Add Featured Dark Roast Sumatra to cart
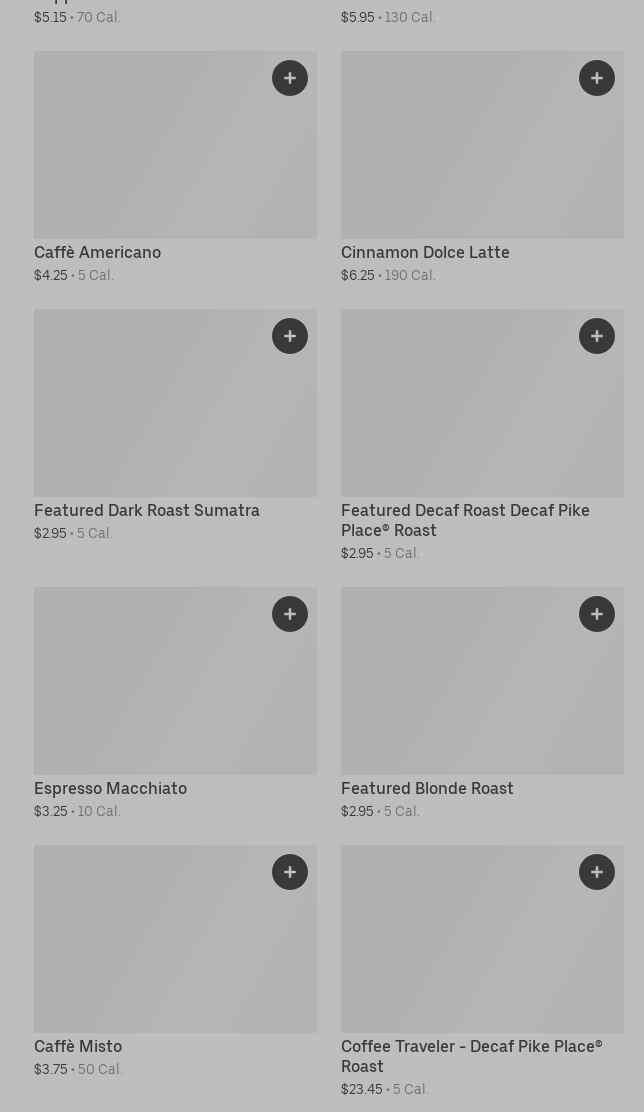The image size is (644, 1112). point(290,336)
